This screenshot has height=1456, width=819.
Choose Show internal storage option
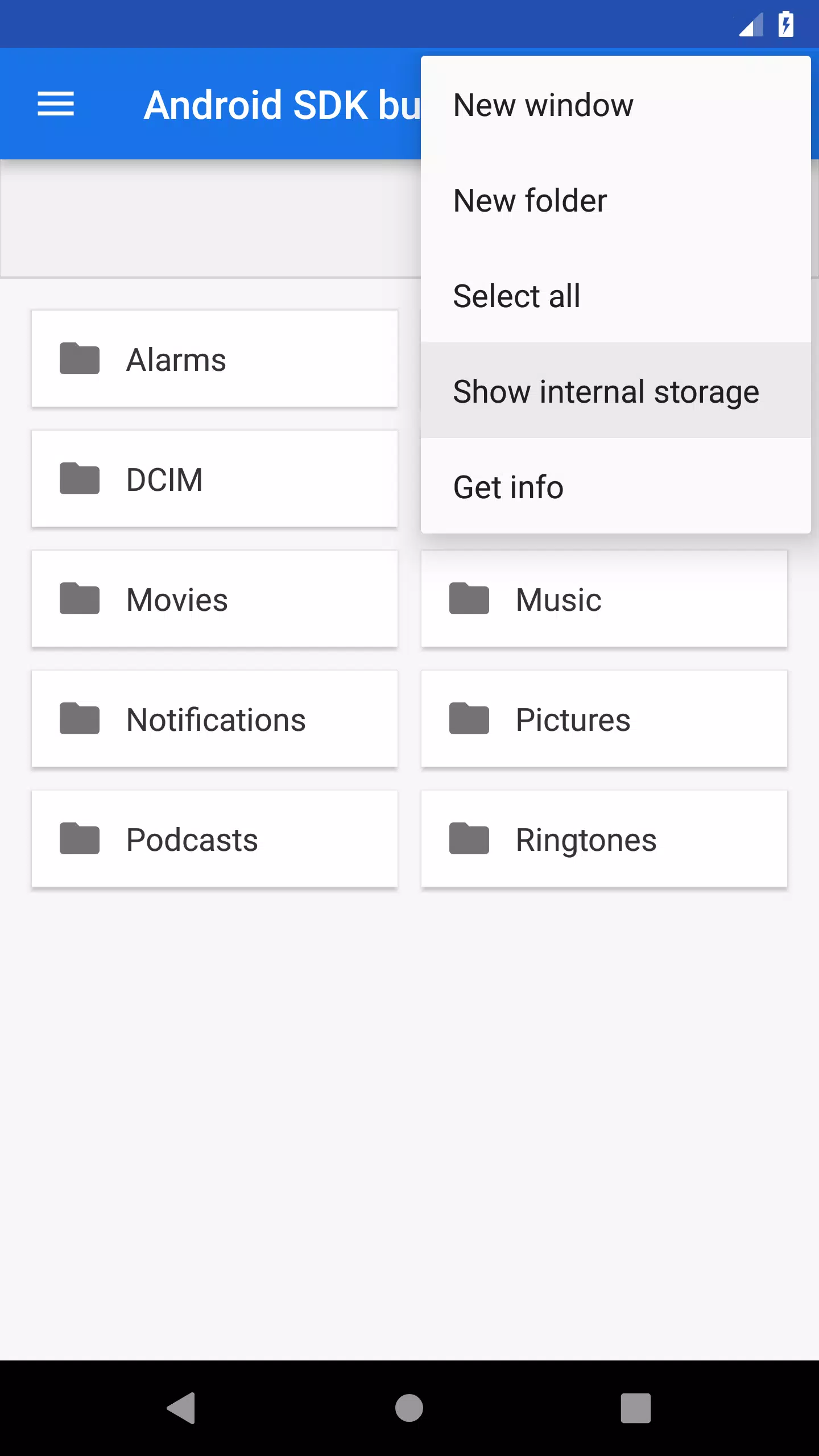615,391
